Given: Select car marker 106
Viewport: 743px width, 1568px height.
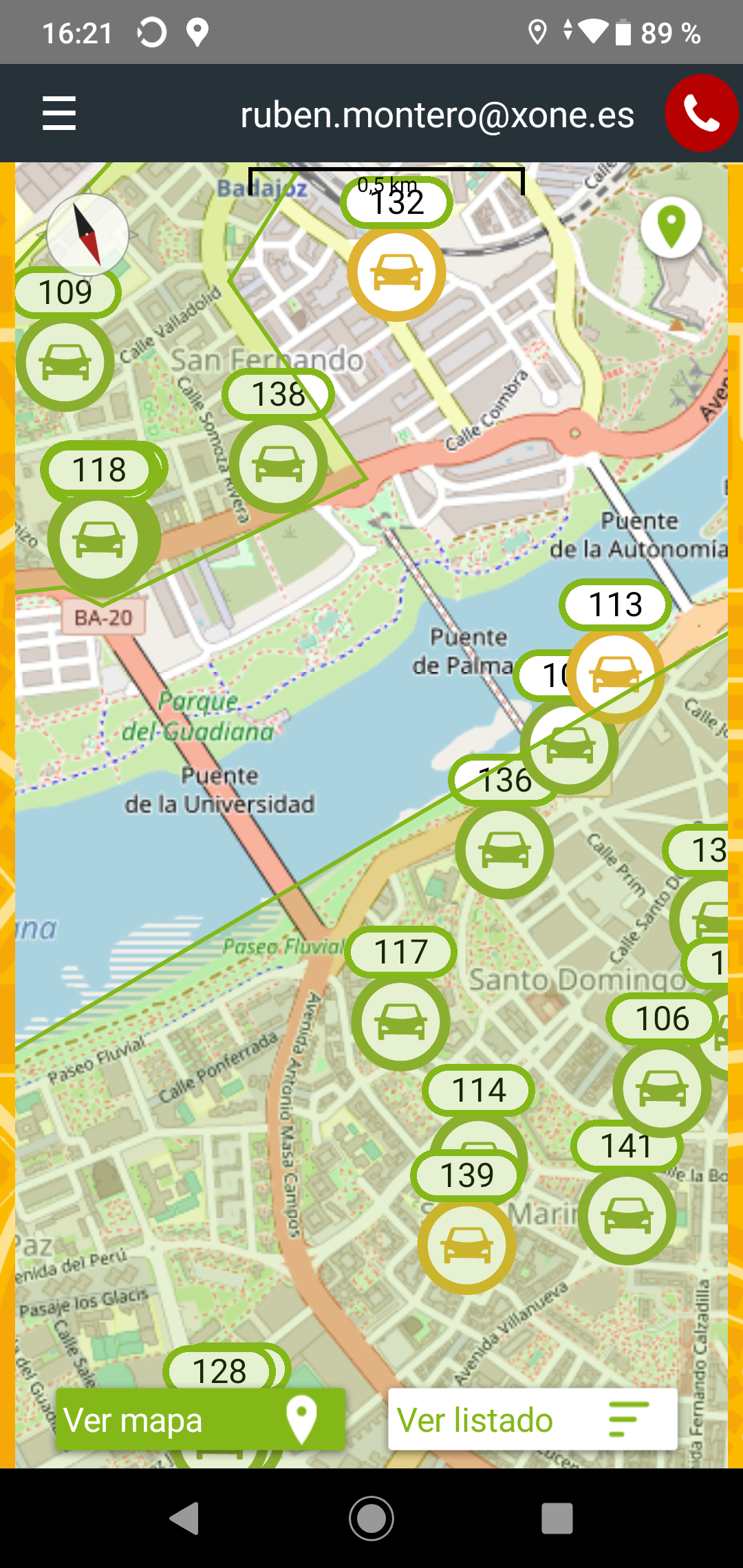Looking at the screenshot, I should [x=662, y=1089].
